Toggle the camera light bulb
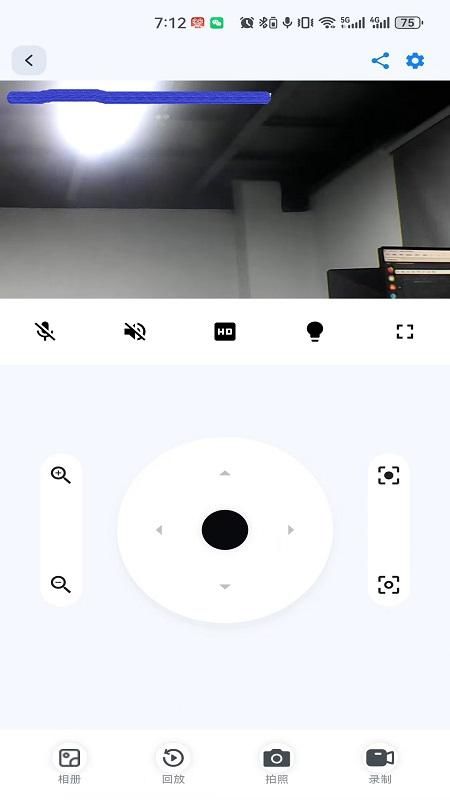Screen dimensions: 450x800 click(x=315, y=332)
